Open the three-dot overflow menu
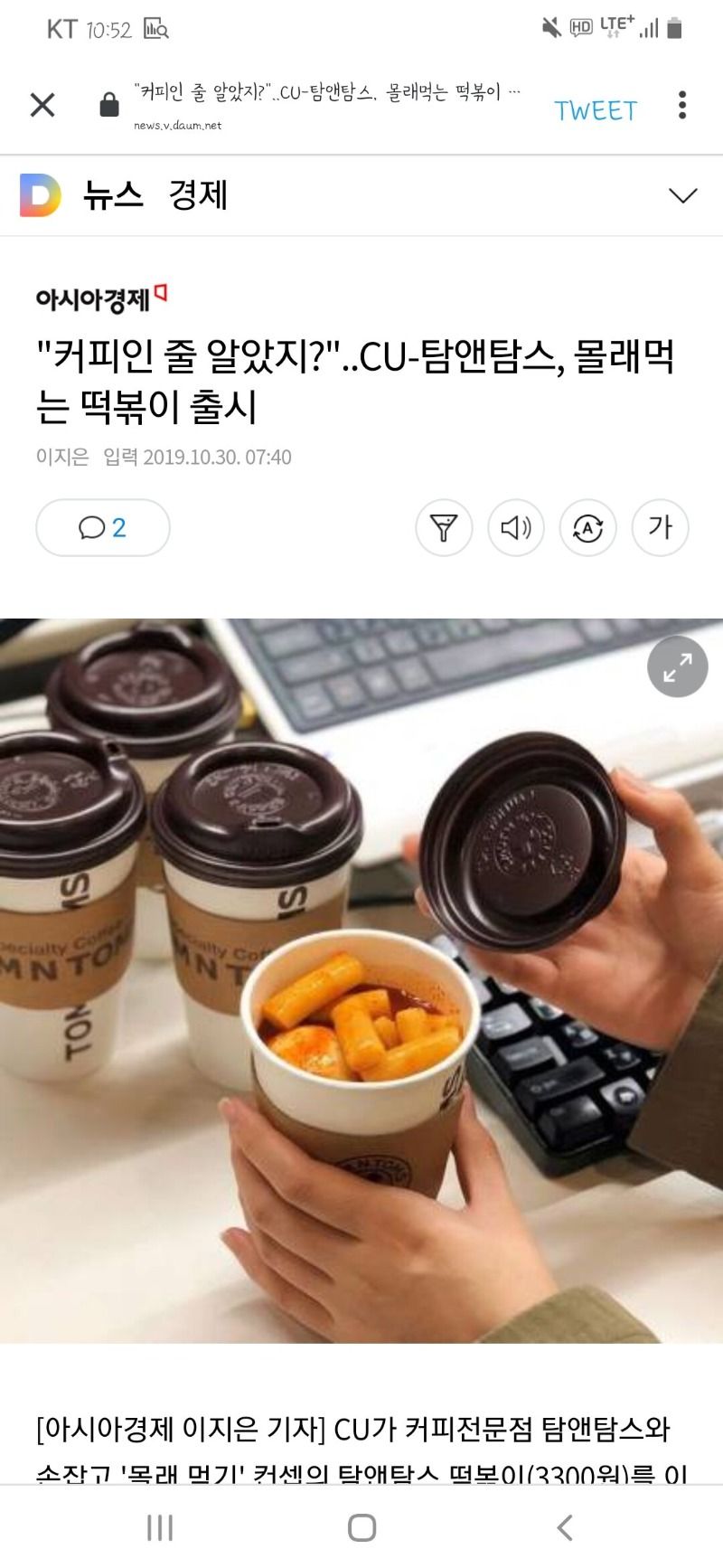Image resolution: width=723 pixels, height=1568 pixels. point(684,109)
